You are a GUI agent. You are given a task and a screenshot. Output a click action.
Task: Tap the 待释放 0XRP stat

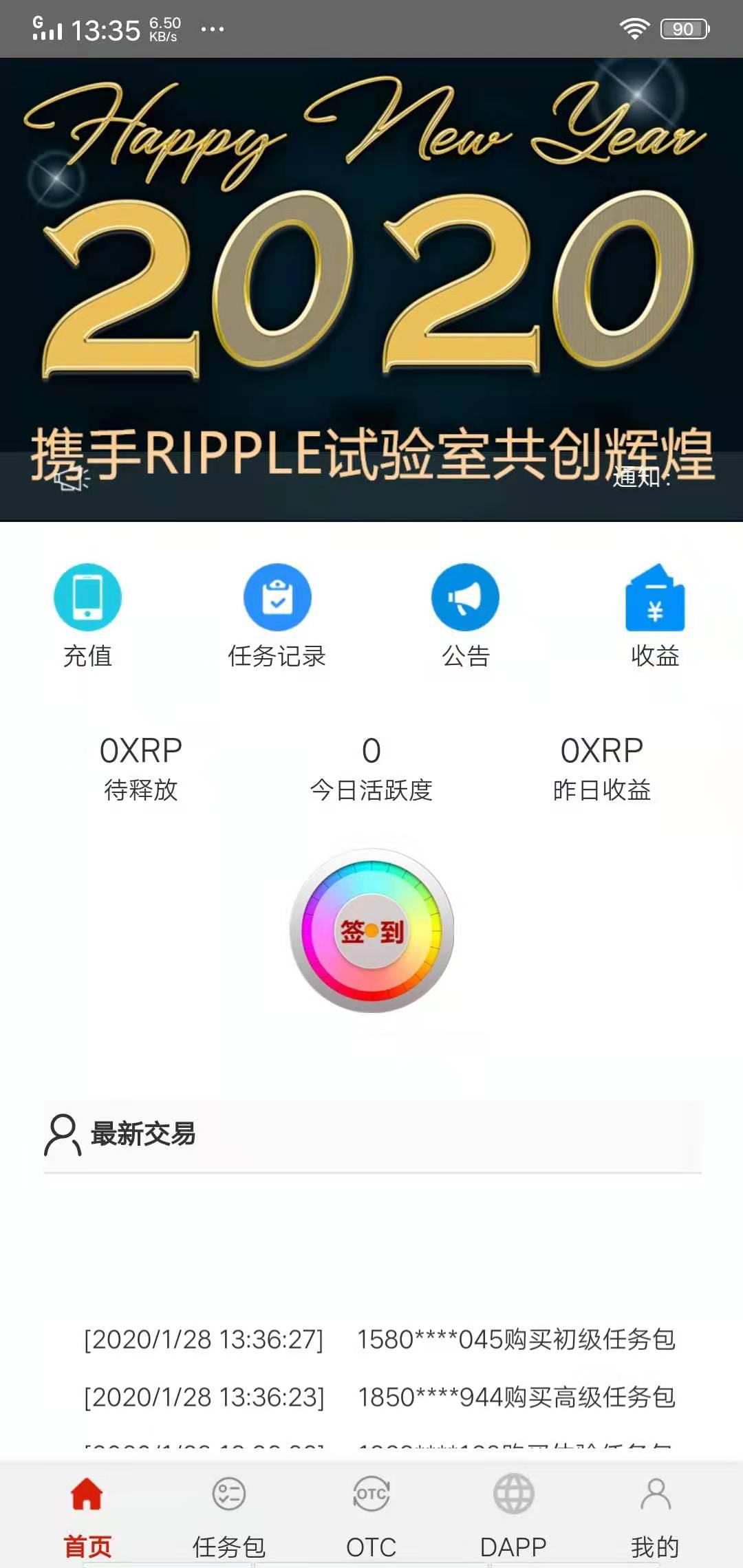141,767
